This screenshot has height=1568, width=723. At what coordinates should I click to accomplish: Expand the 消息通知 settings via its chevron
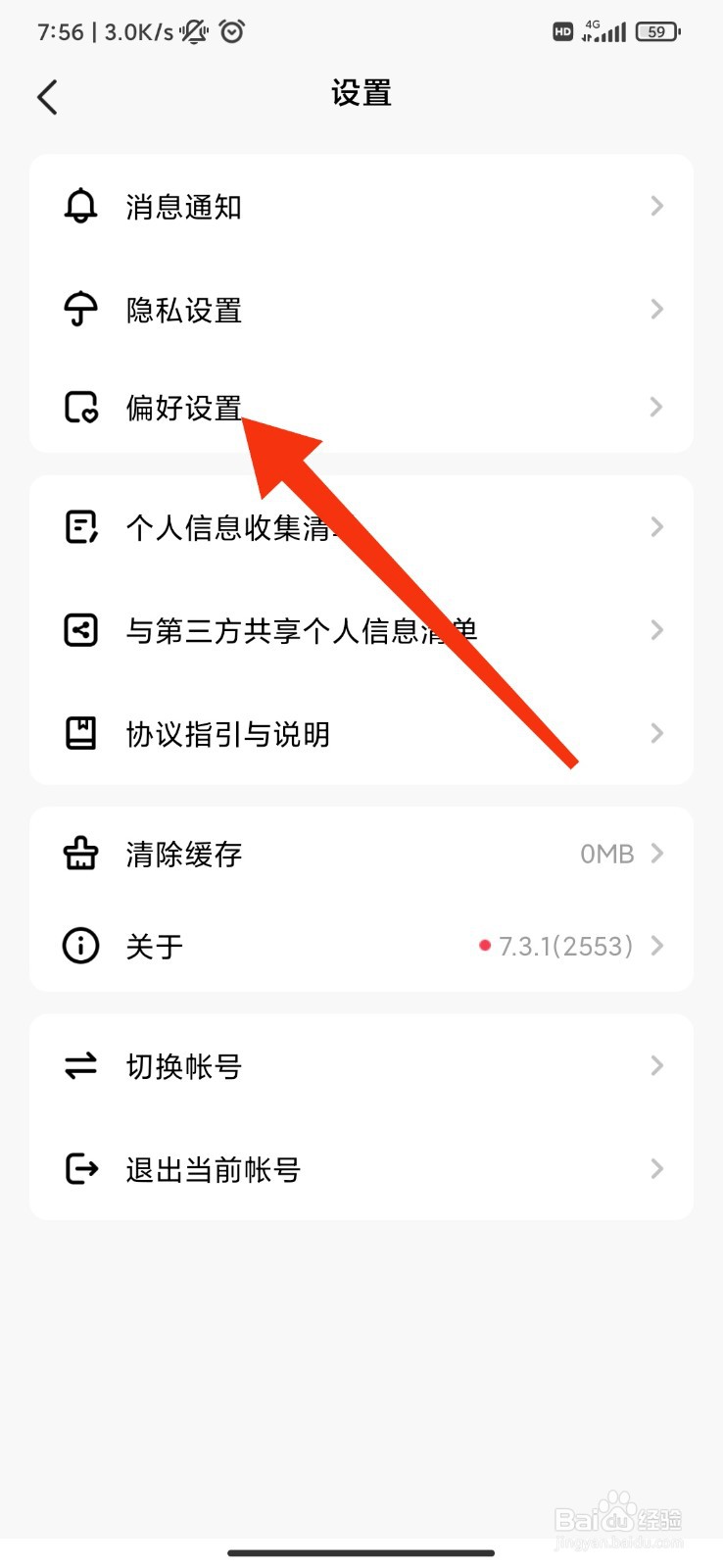click(655, 206)
